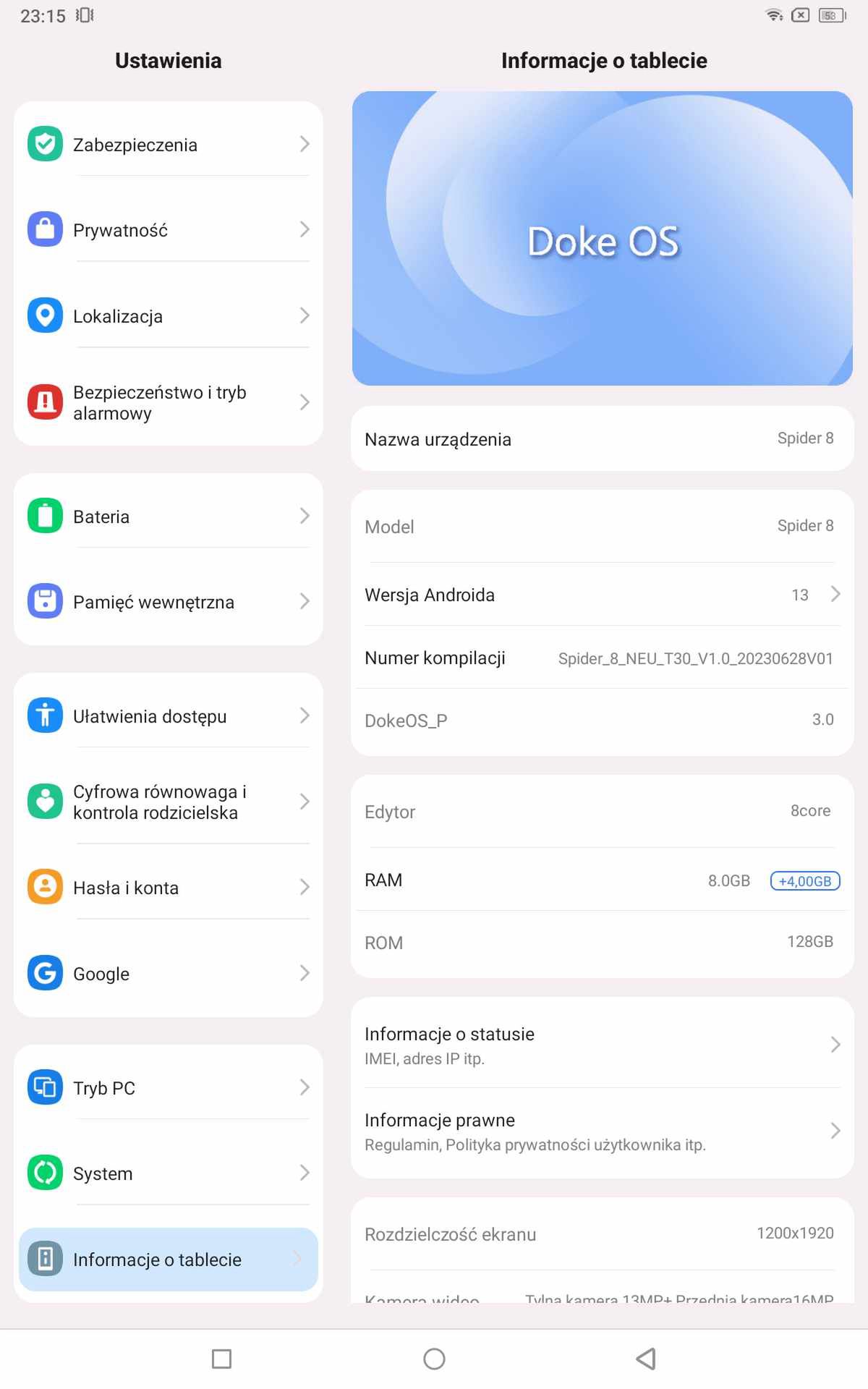Tap the +4,00GB RAM extension badge
Image resolution: width=868 pixels, height=1389 pixels.
pos(805,880)
